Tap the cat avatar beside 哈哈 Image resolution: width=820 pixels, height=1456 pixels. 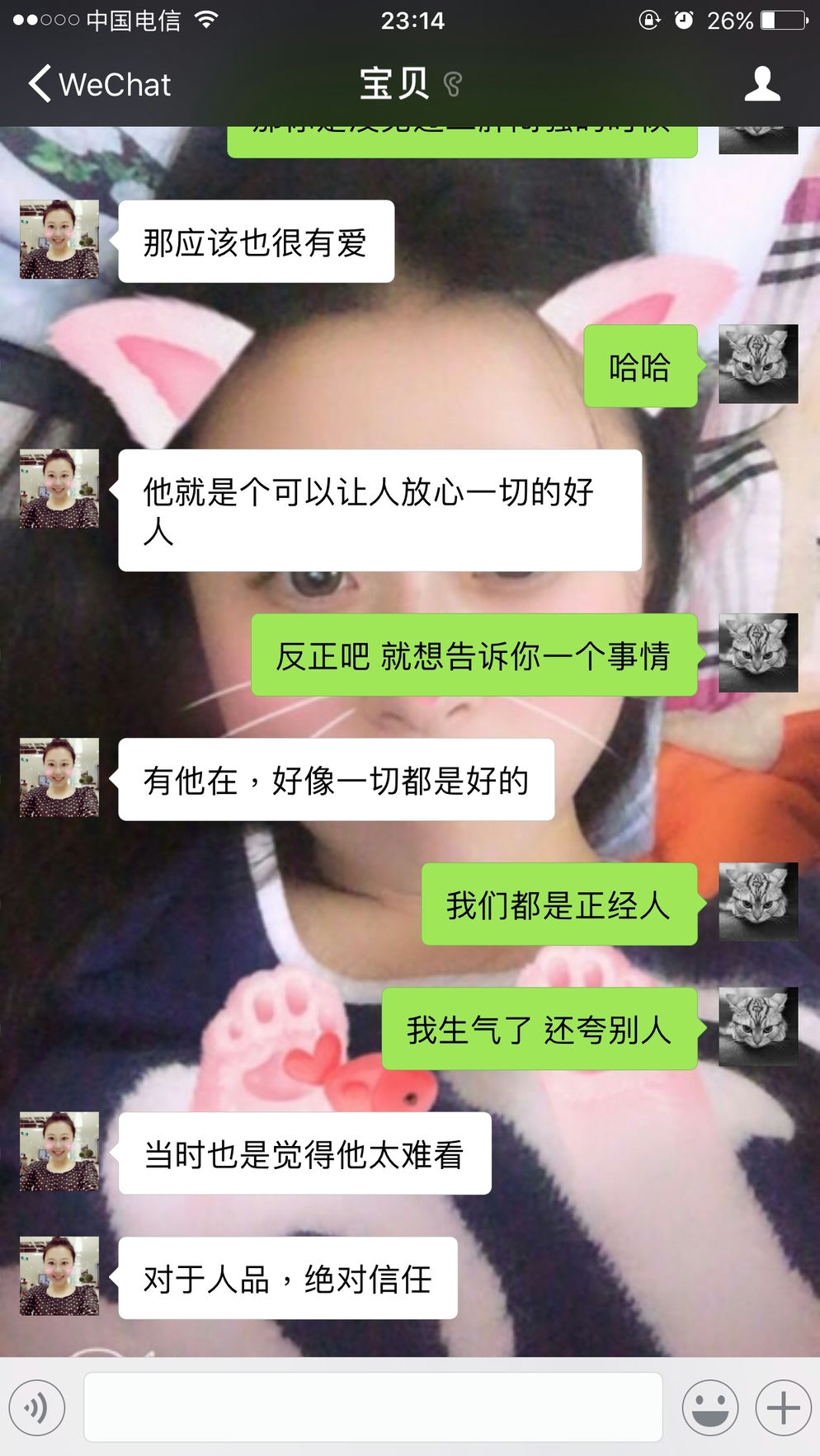pyautogui.click(x=757, y=364)
